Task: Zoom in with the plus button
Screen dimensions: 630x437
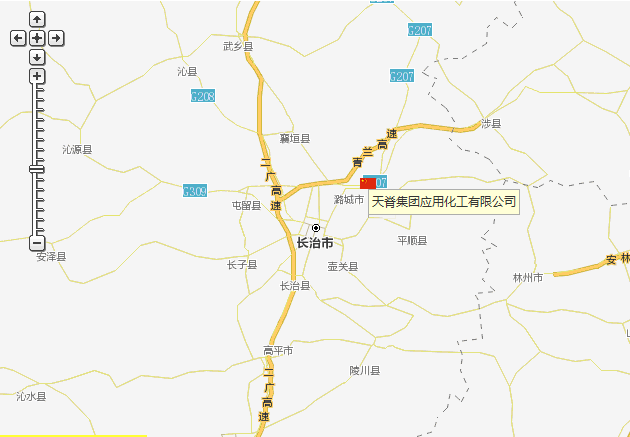Action: point(37,76)
